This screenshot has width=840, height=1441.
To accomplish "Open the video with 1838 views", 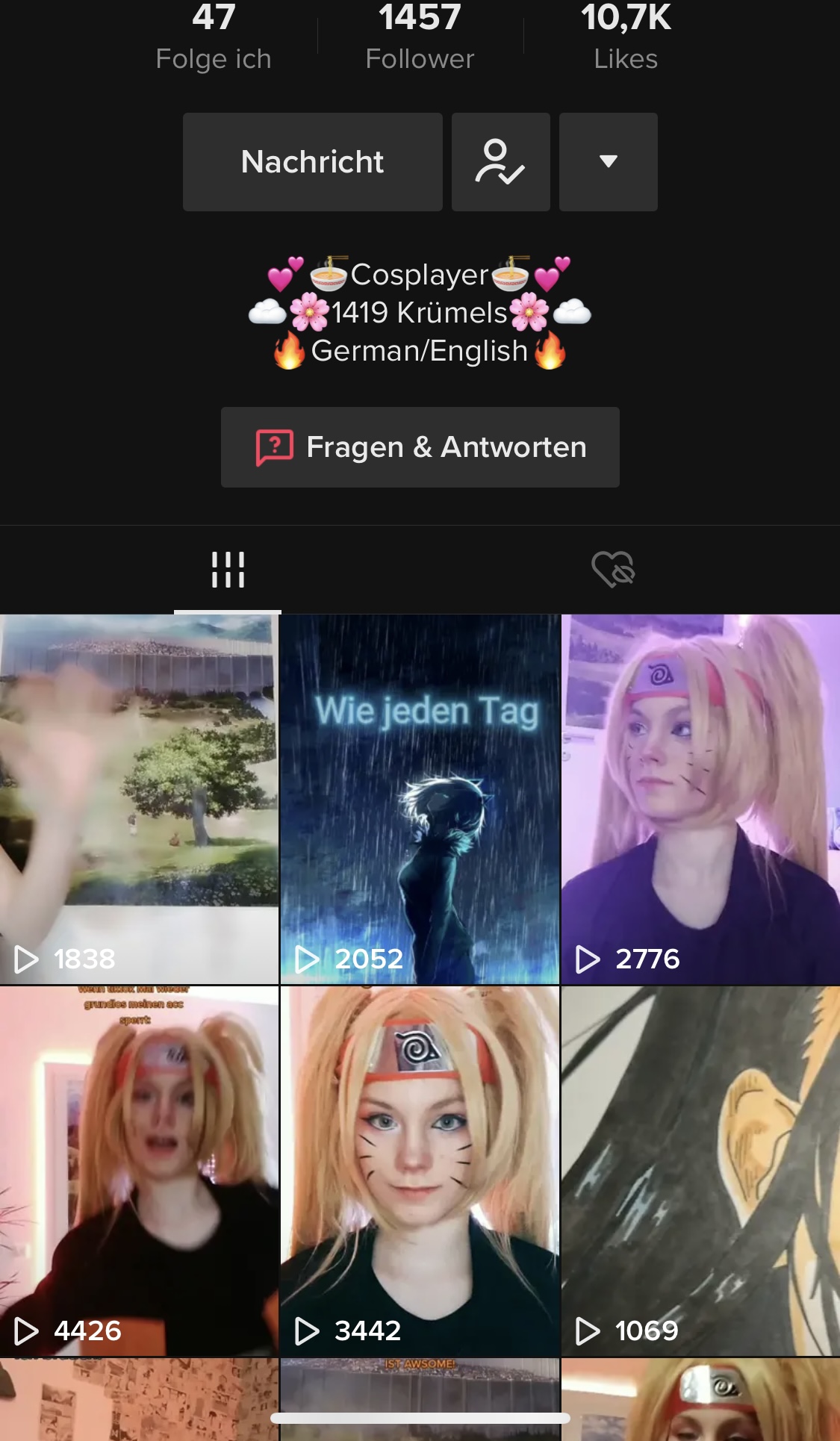I will [x=139, y=799].
